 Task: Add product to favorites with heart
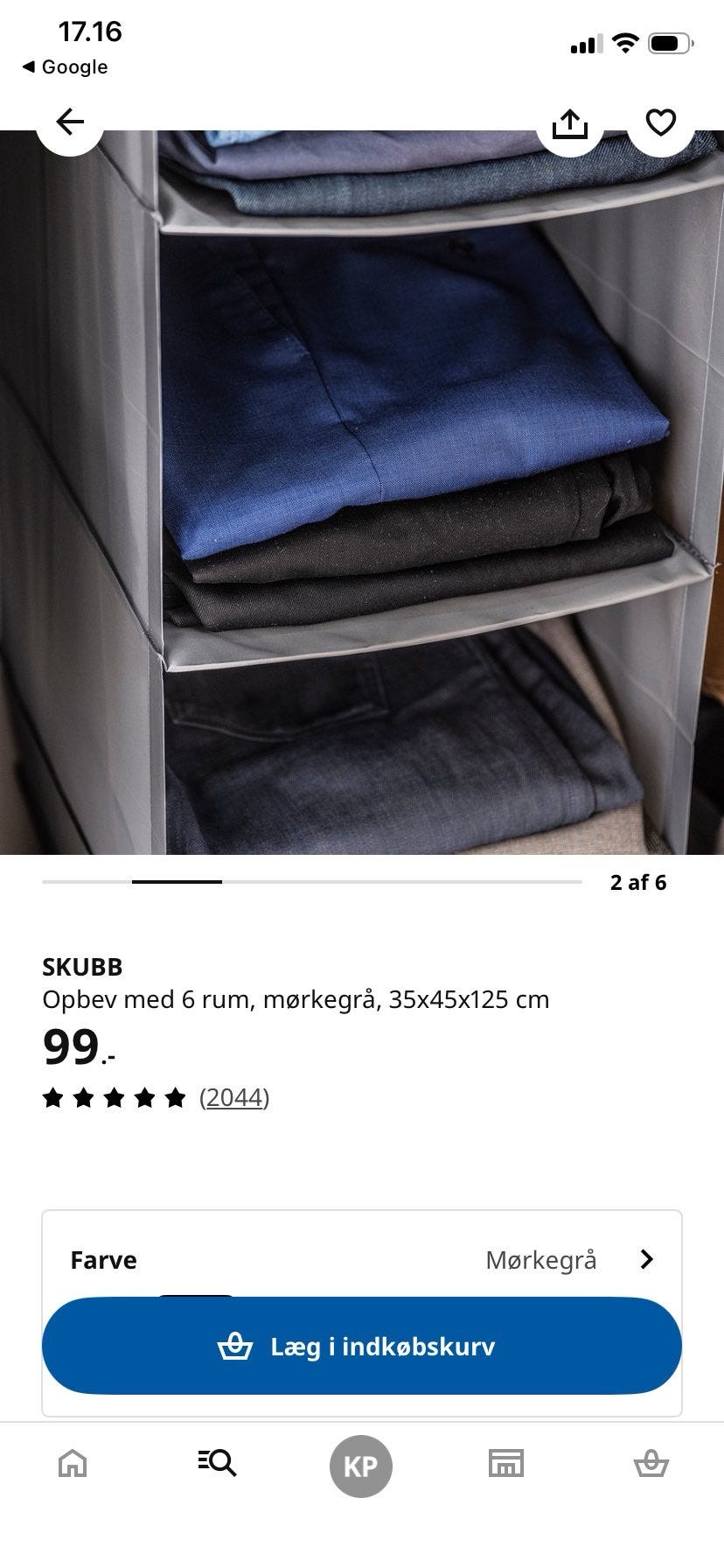click(x=661, y=122)
